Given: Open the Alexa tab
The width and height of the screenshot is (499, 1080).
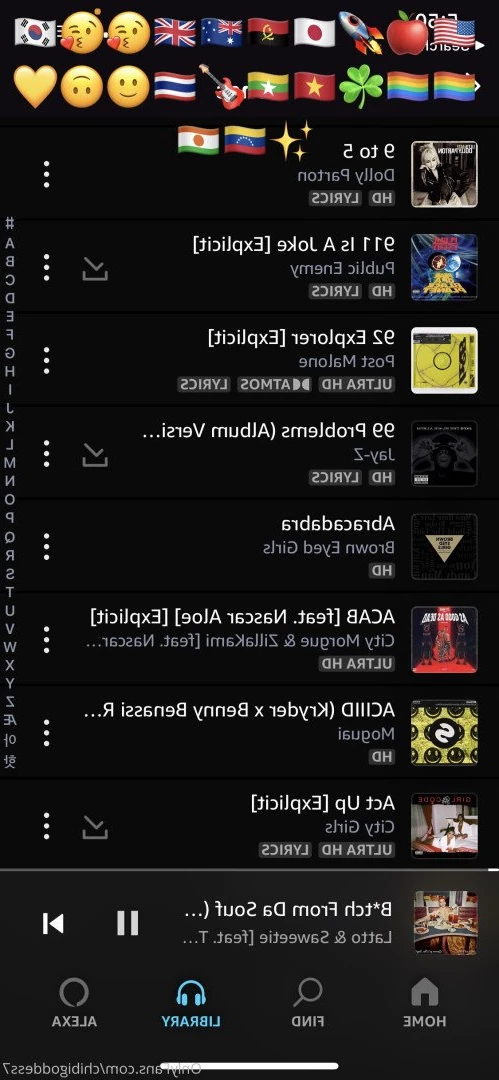Looking at the screenshot, I should coord(74,1004).
